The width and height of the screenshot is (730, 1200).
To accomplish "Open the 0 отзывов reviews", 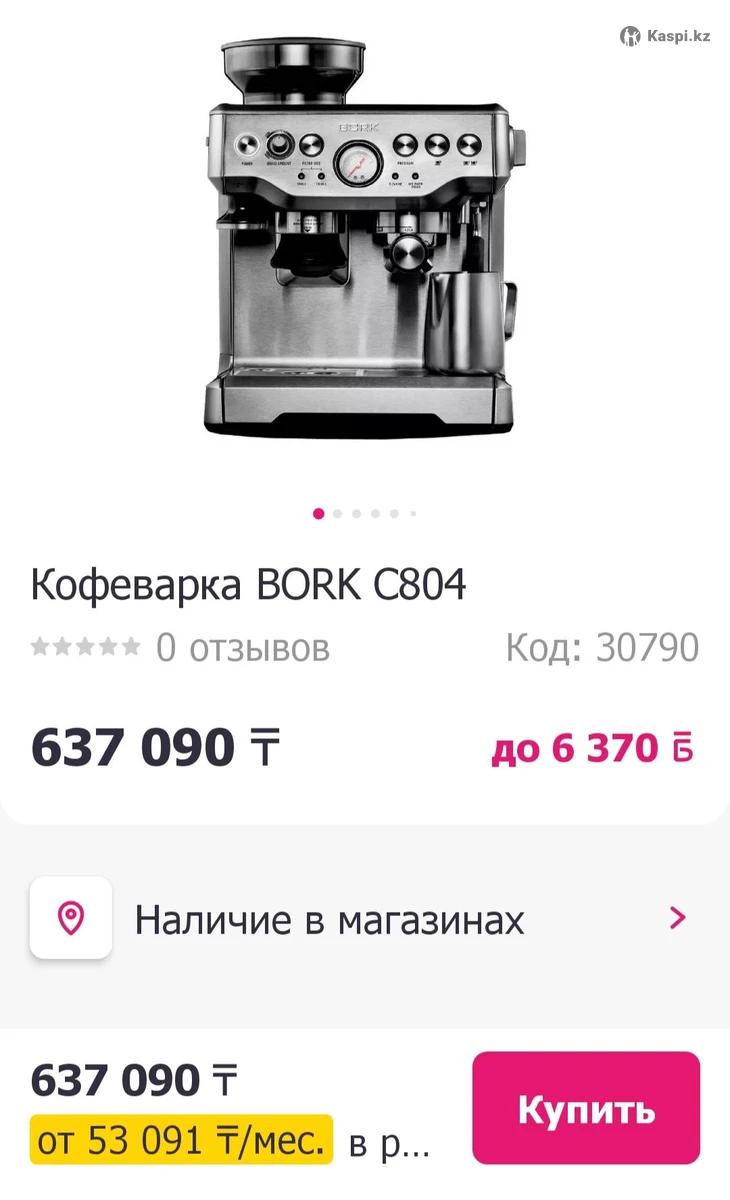I will (x=242, y=648).
